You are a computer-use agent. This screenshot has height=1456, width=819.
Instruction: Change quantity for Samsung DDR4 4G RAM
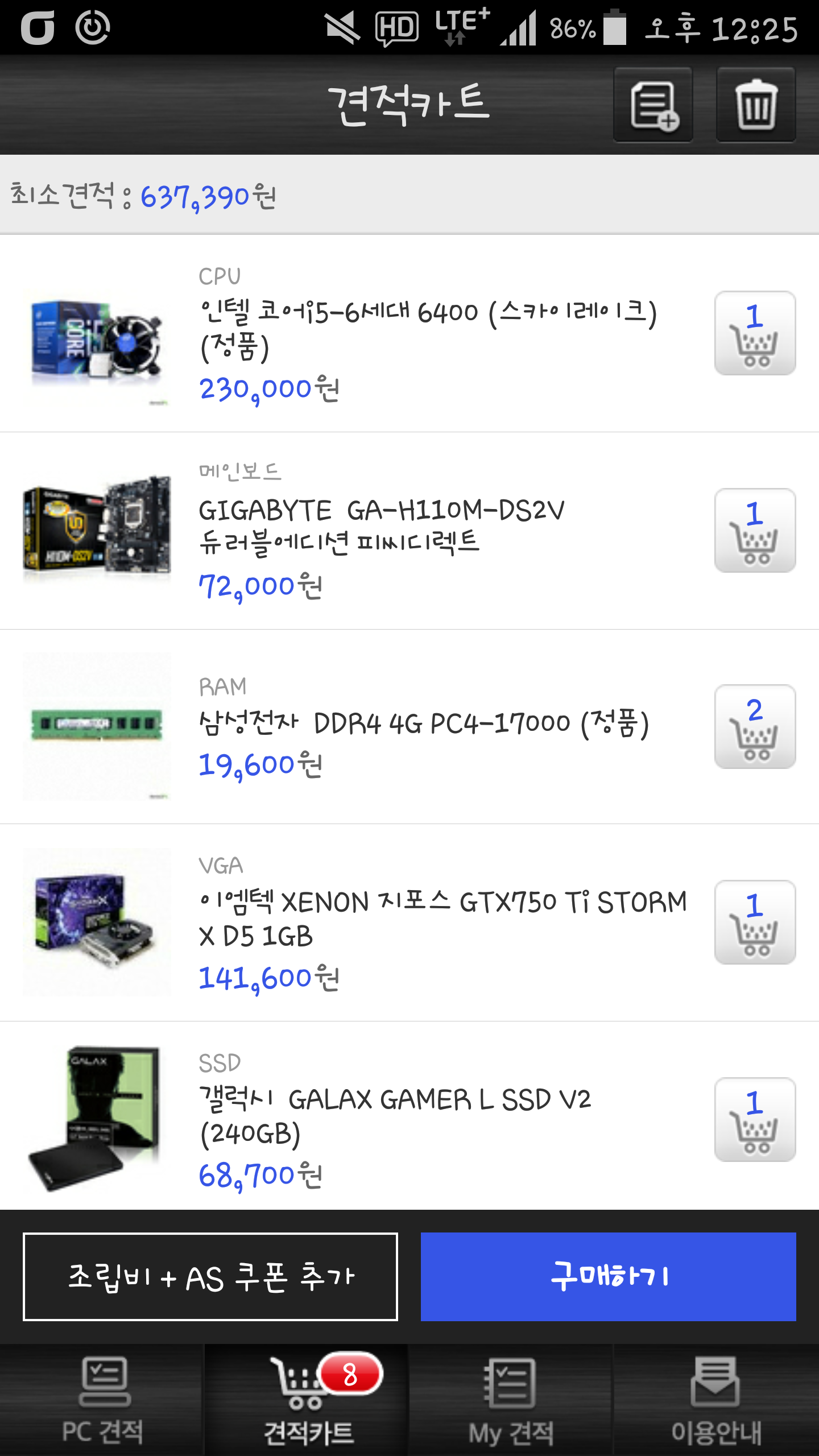coord(755,727)
